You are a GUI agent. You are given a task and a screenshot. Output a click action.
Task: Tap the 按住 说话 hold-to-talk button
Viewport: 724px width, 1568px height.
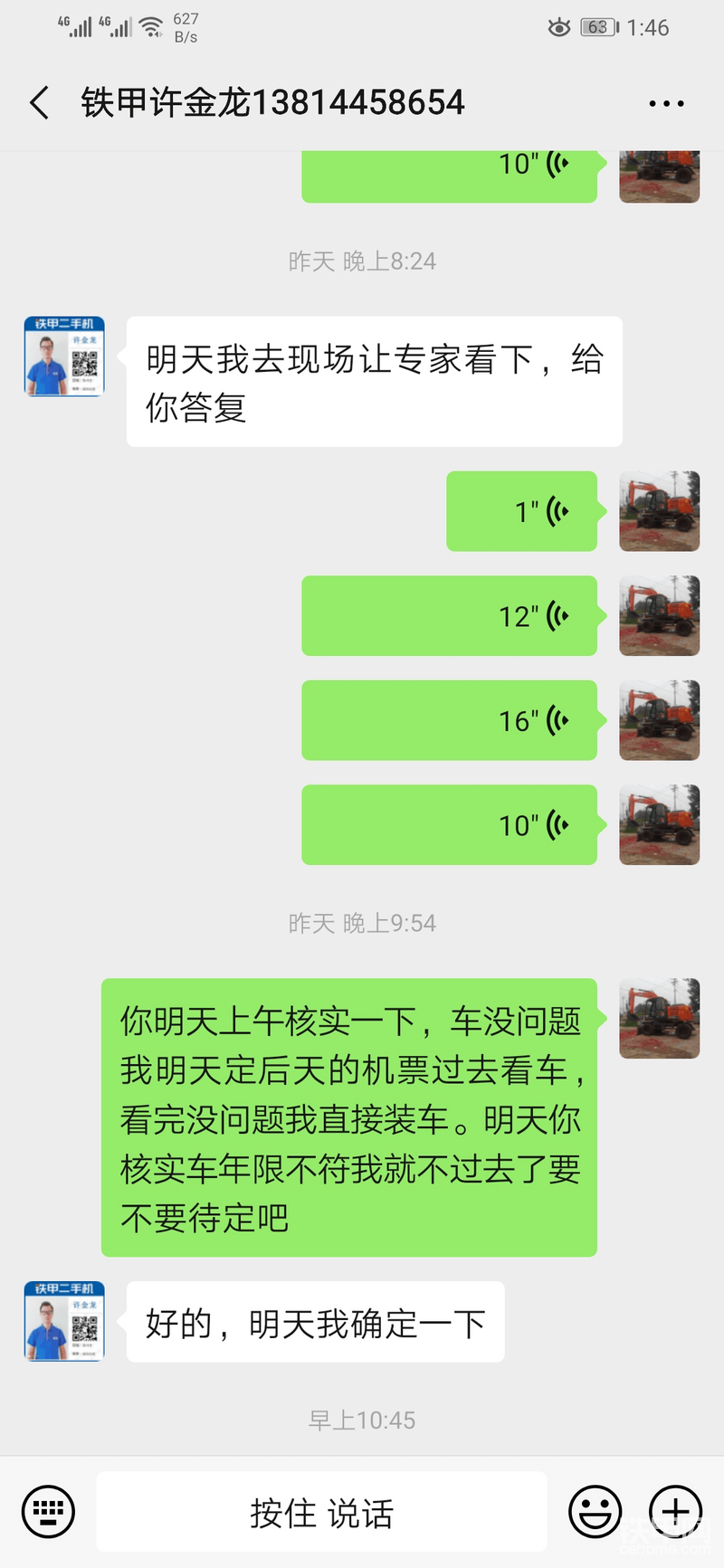(321, 1512)
